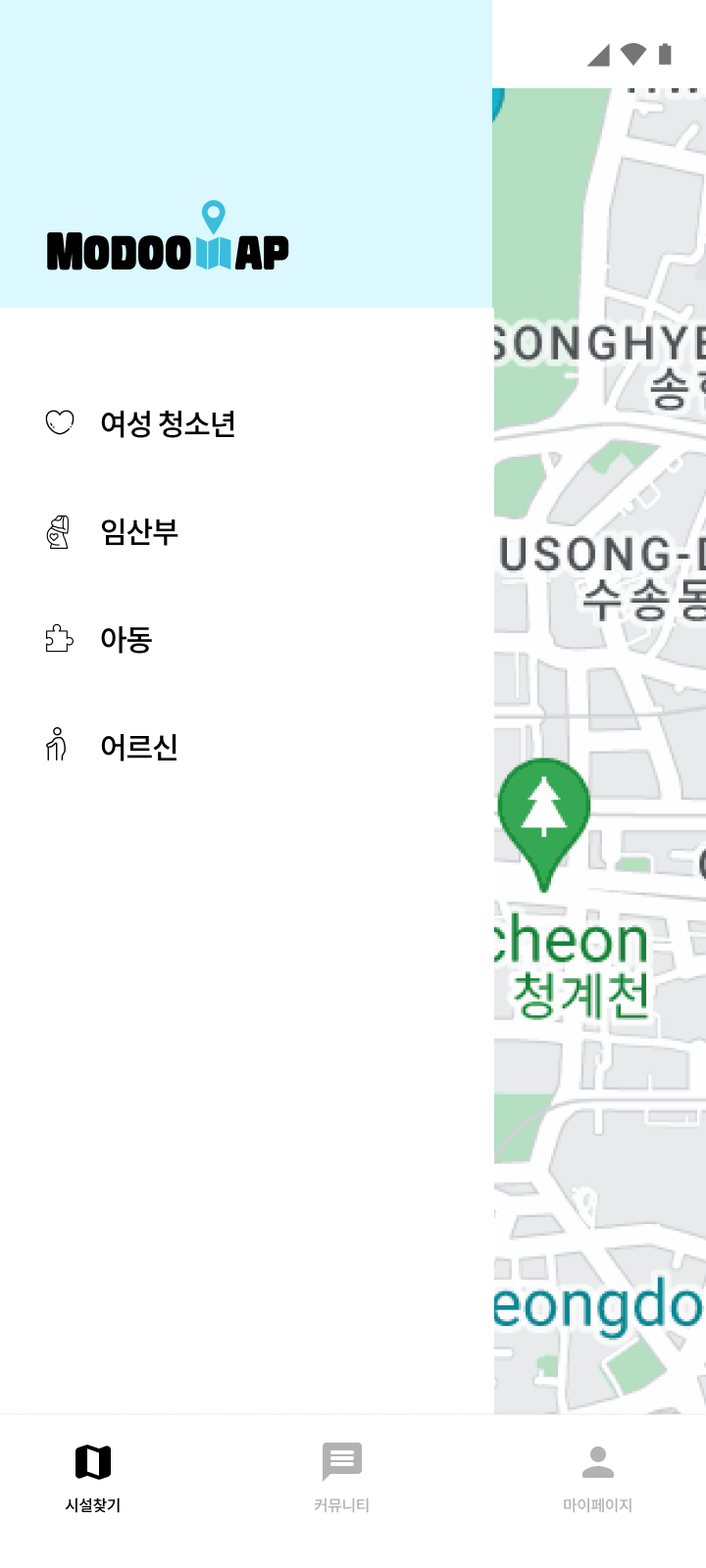Open the 어르신 facilities list
The width and height of the screenshot is (706, 1568).
pos(139,747)
